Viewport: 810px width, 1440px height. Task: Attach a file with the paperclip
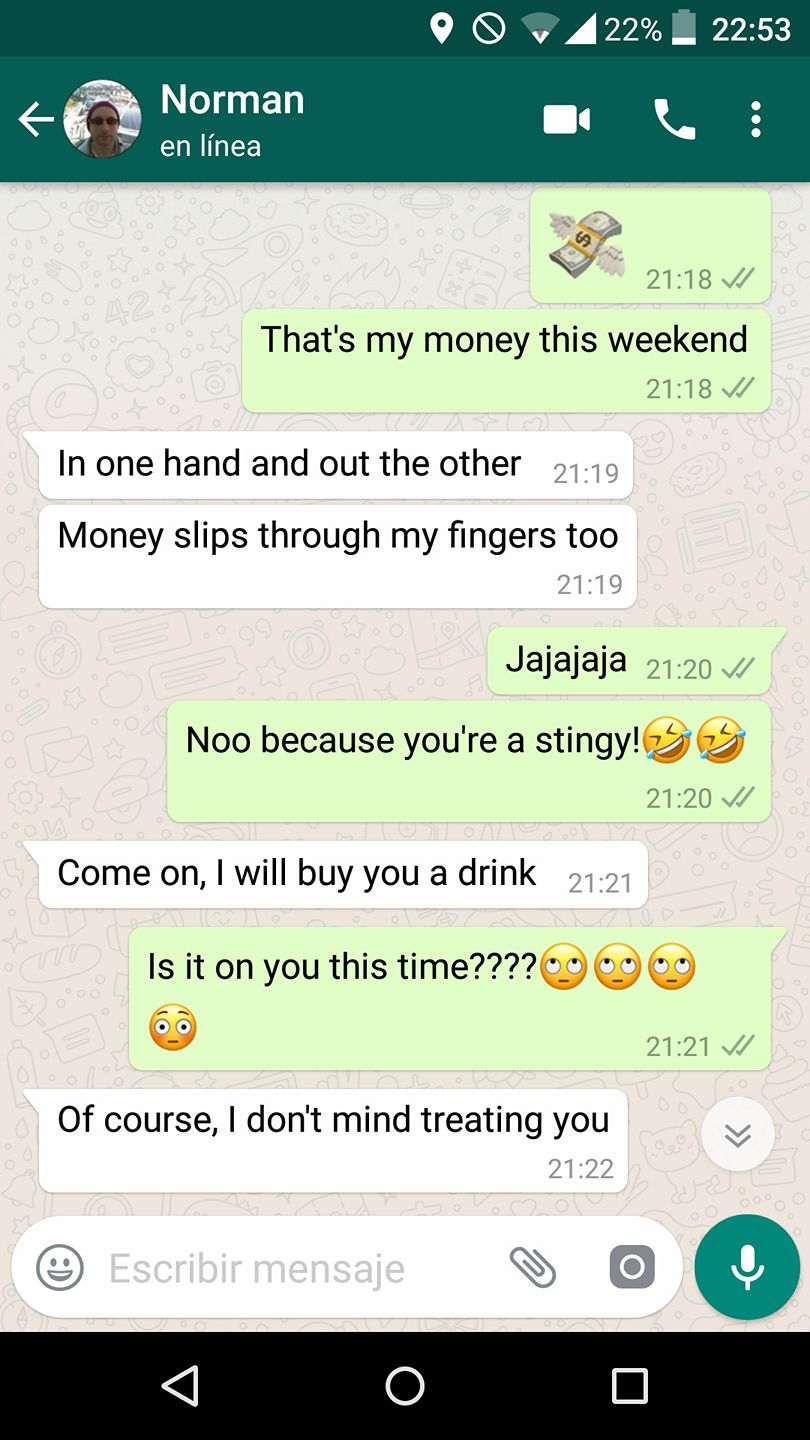click(533, 1268)
